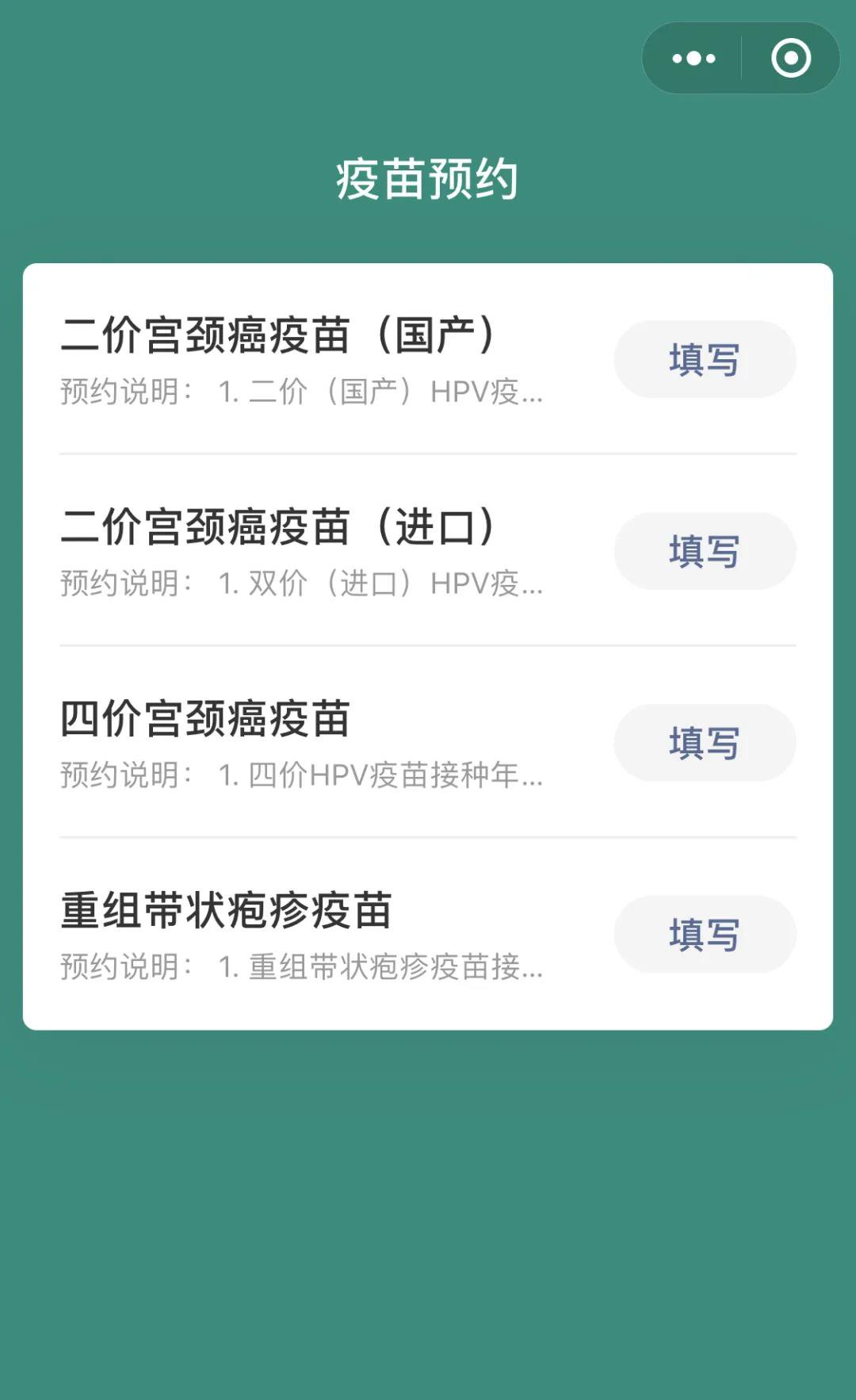Image resolution: width=856 pixels, height=1400 pixels.
Task: Open the mini program more options menu
Action: [694, 59]
